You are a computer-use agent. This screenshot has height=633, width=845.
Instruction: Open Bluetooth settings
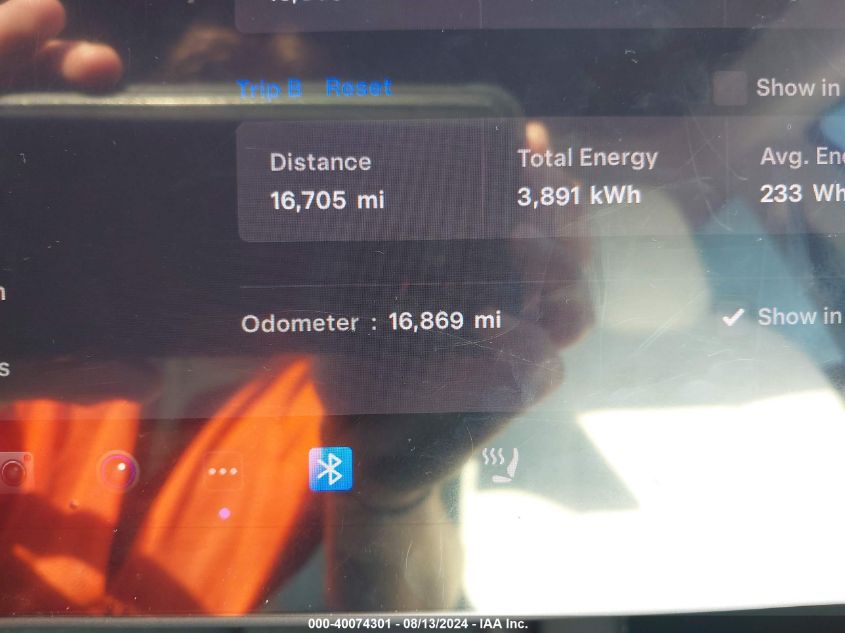[330, 468]
